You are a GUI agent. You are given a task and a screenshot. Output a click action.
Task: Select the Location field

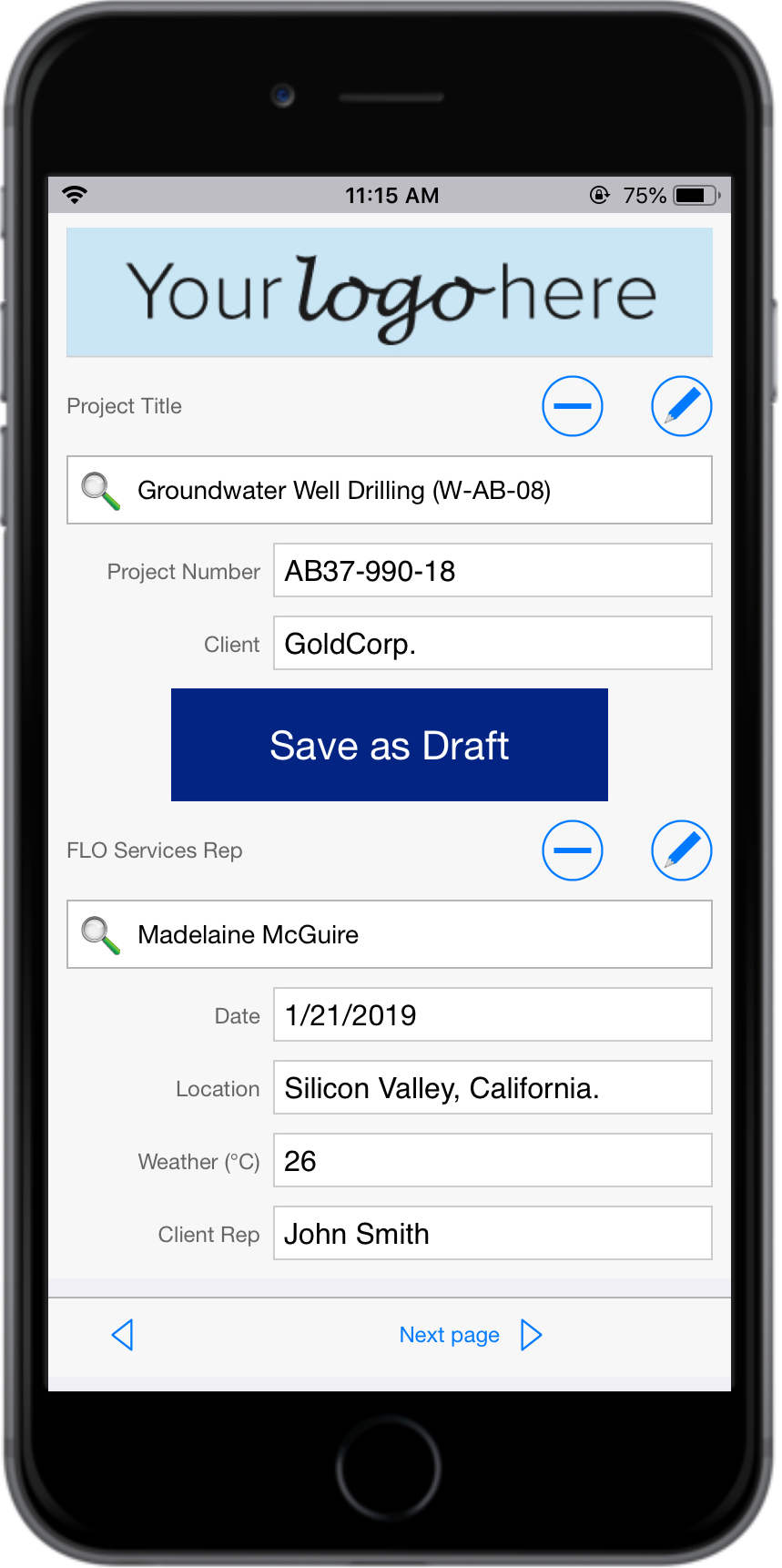pos(493,1088)
